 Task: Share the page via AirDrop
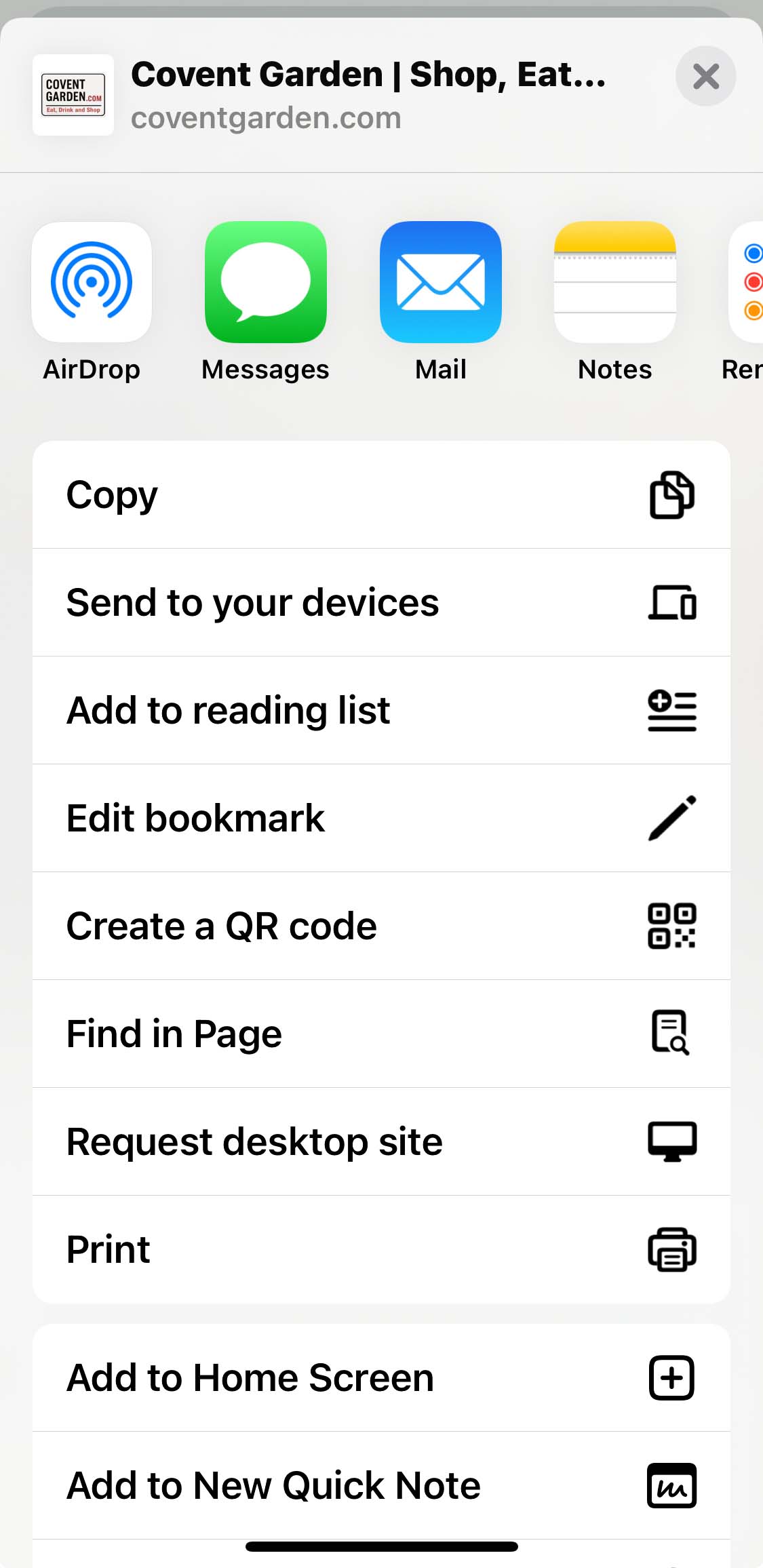tap(92, 282)
